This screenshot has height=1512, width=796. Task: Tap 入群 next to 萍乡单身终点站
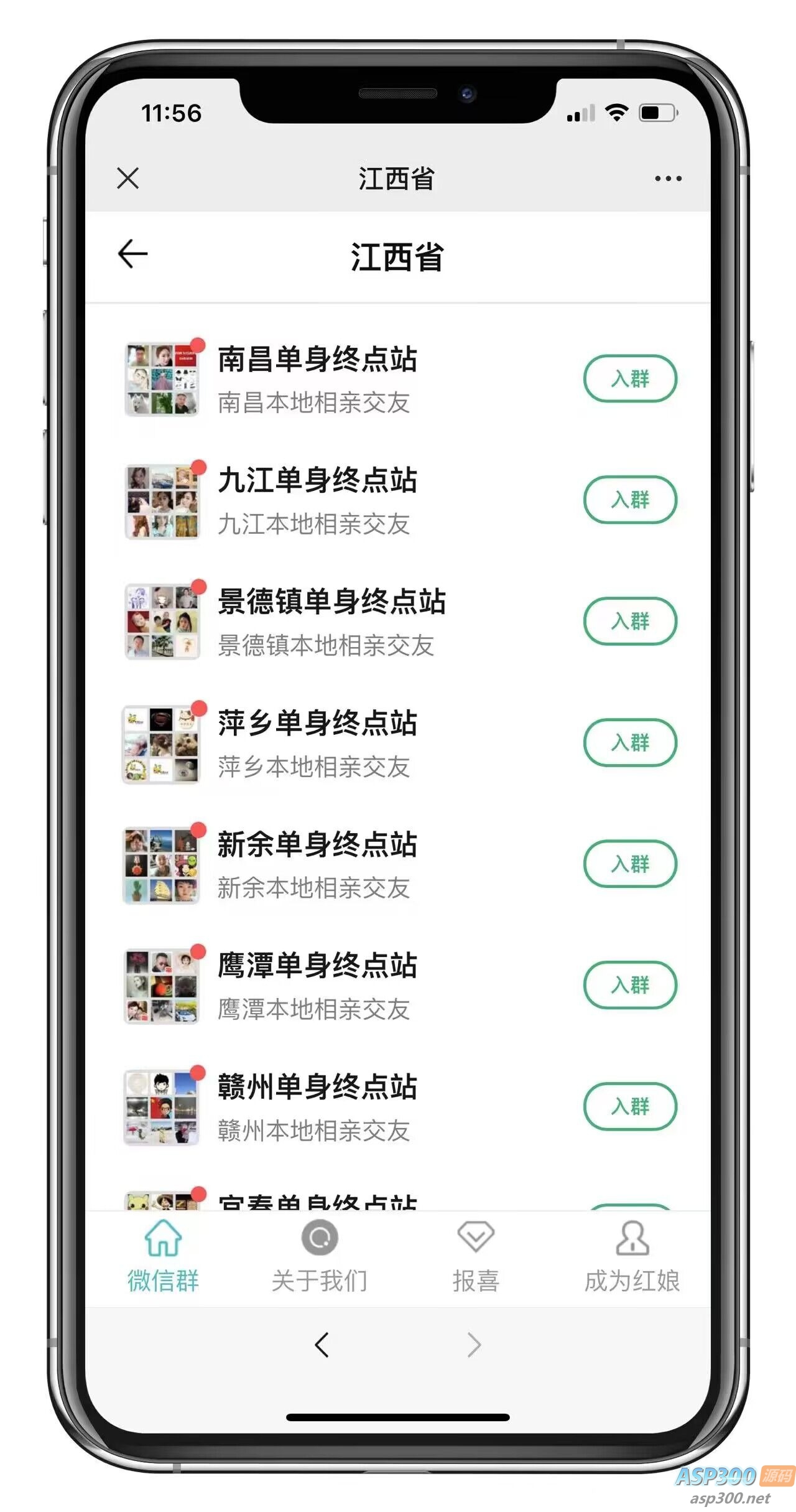tap(629, 742)
